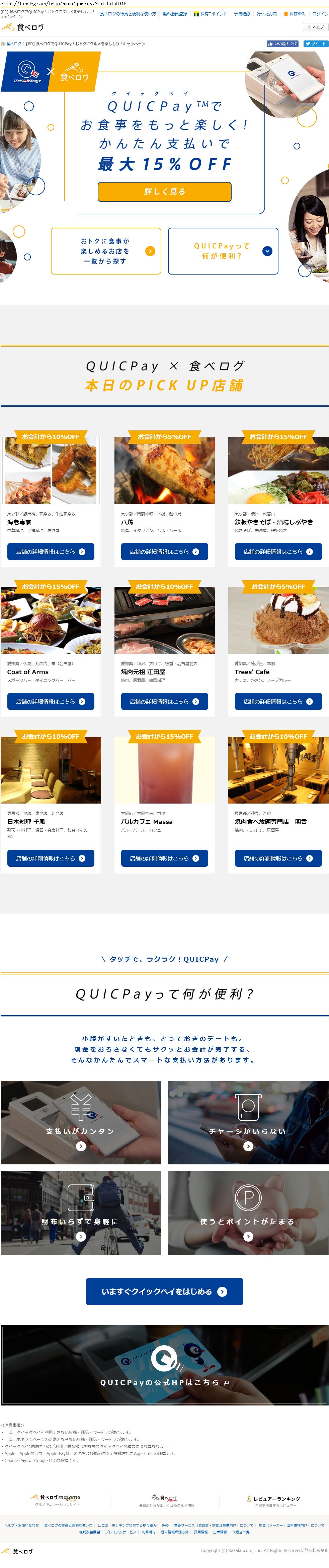Image resolution: width=329 pixels, height=1568 pixels.
Task: View store details for Coat of Arms
Action: point(51,702)
